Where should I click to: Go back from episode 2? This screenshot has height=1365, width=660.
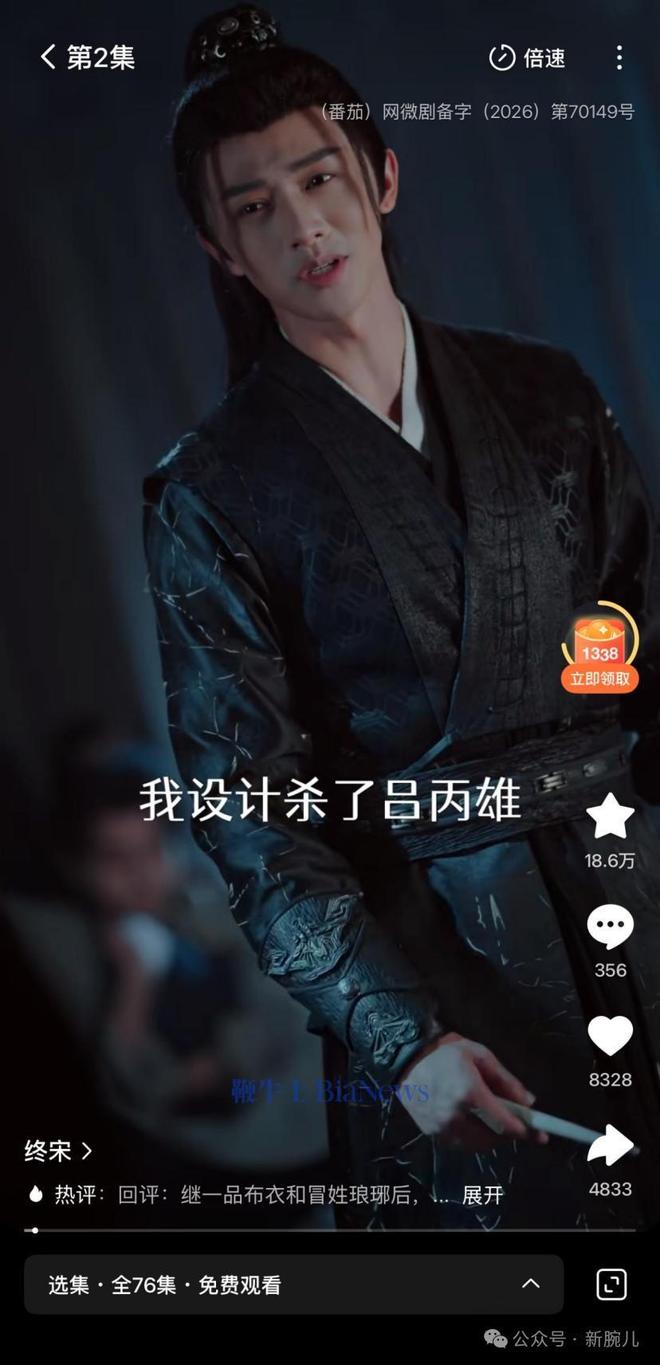pos(47,57)
